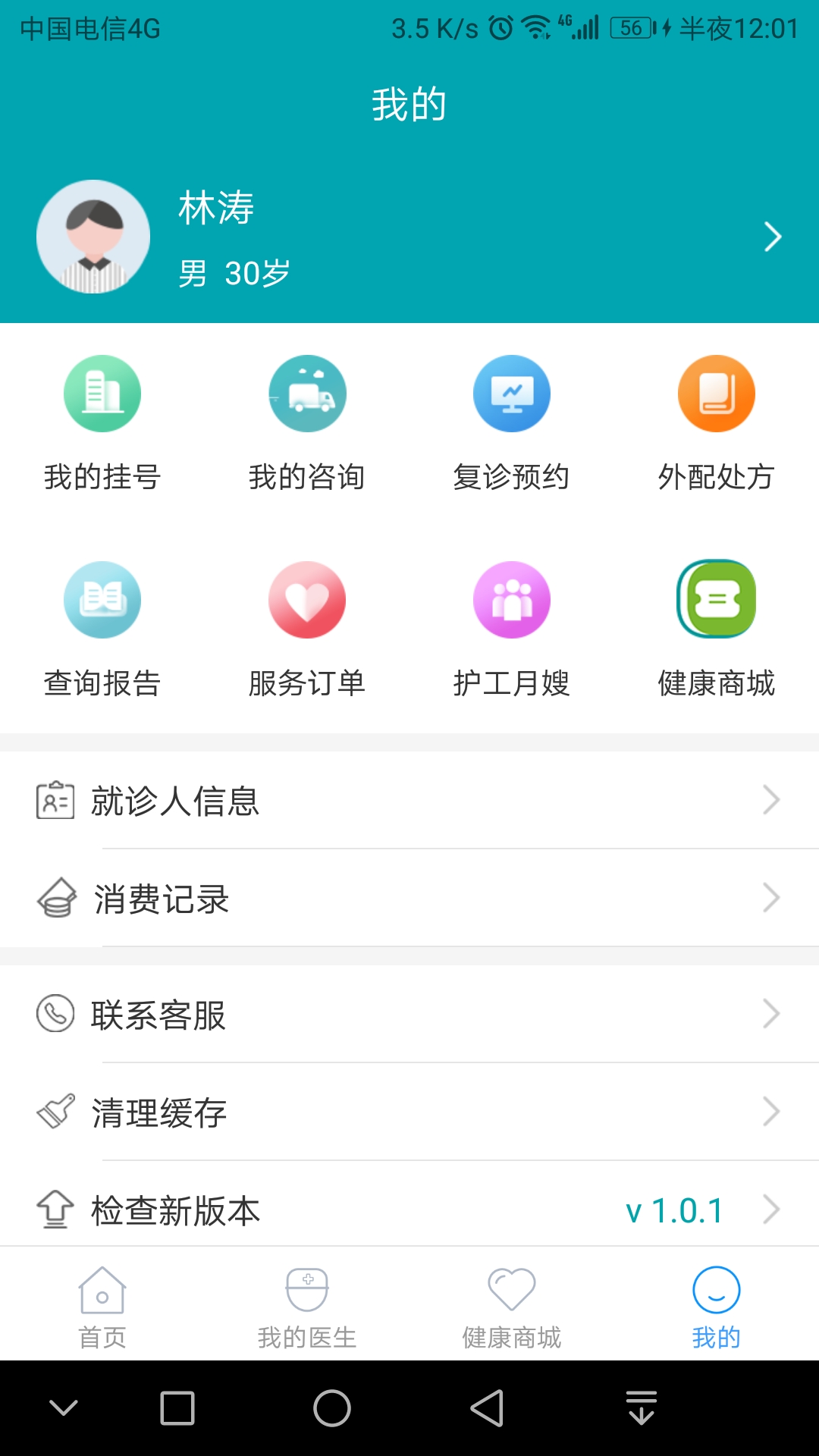Image resolution: width=819 pixels, height=1456 pixels.
Task: Open 健康商城 bottom navigation tab
Action: [512, 1304]
